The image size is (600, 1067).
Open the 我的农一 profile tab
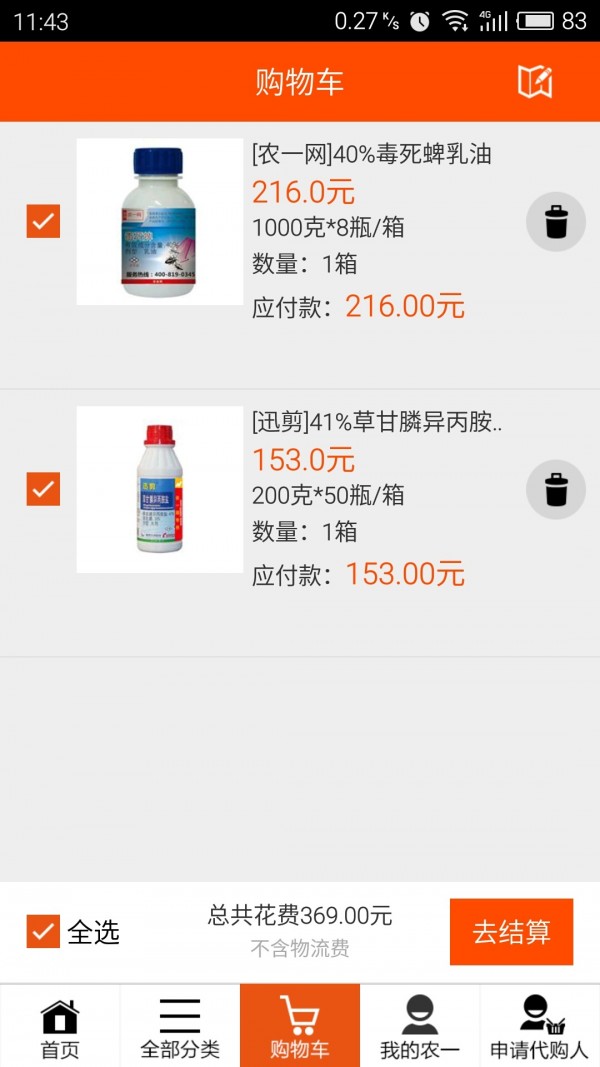pos(420,1027)
